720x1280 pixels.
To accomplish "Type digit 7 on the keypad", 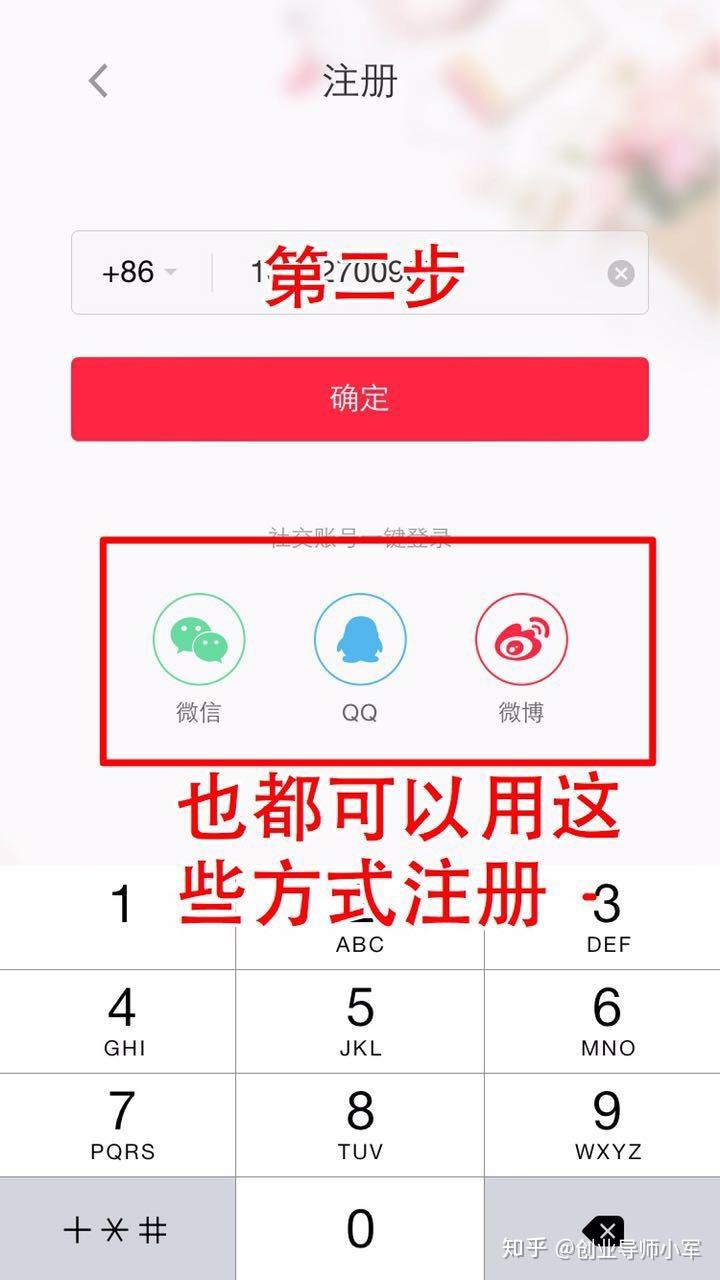I will tap(120, 1124).
